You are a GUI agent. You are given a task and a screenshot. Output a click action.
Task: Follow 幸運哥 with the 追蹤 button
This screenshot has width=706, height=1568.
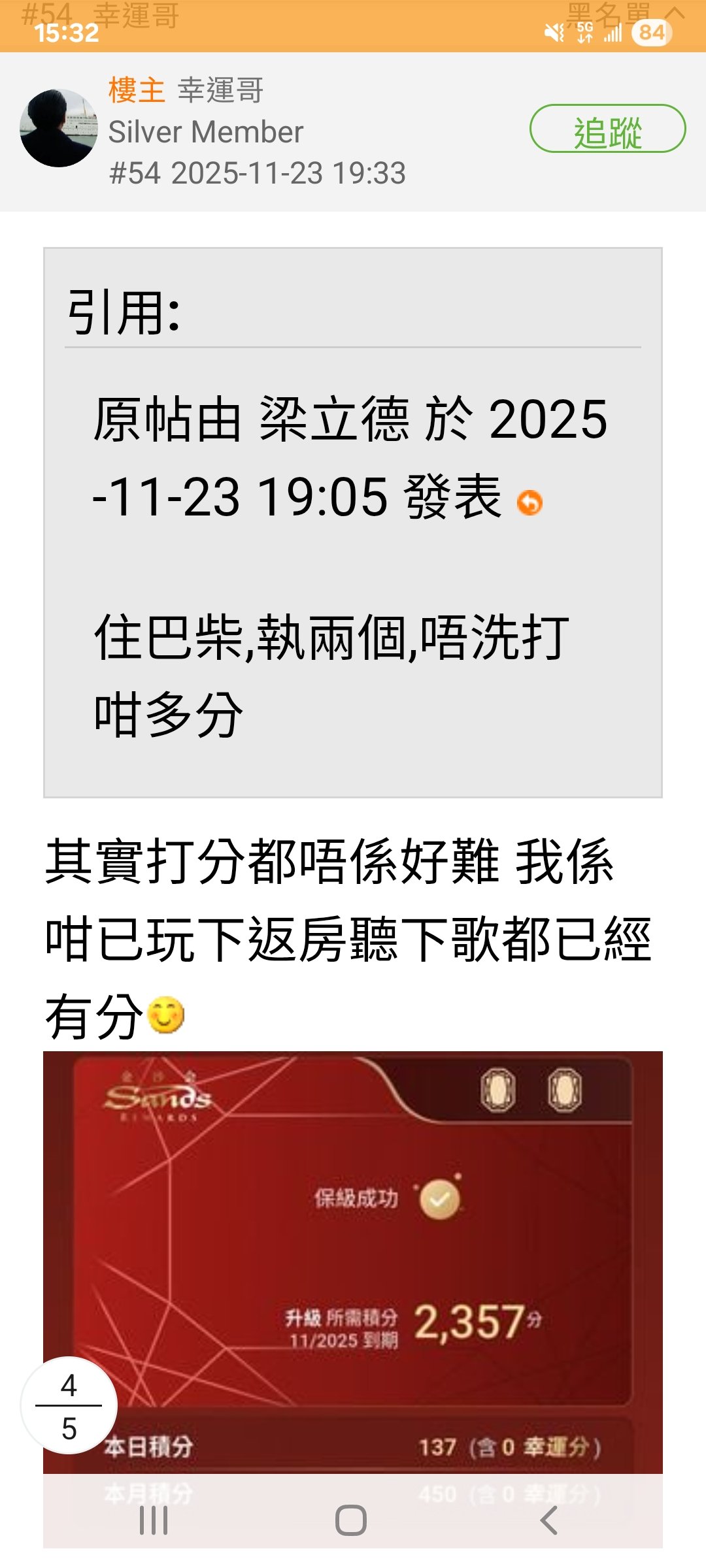[607, 129]
